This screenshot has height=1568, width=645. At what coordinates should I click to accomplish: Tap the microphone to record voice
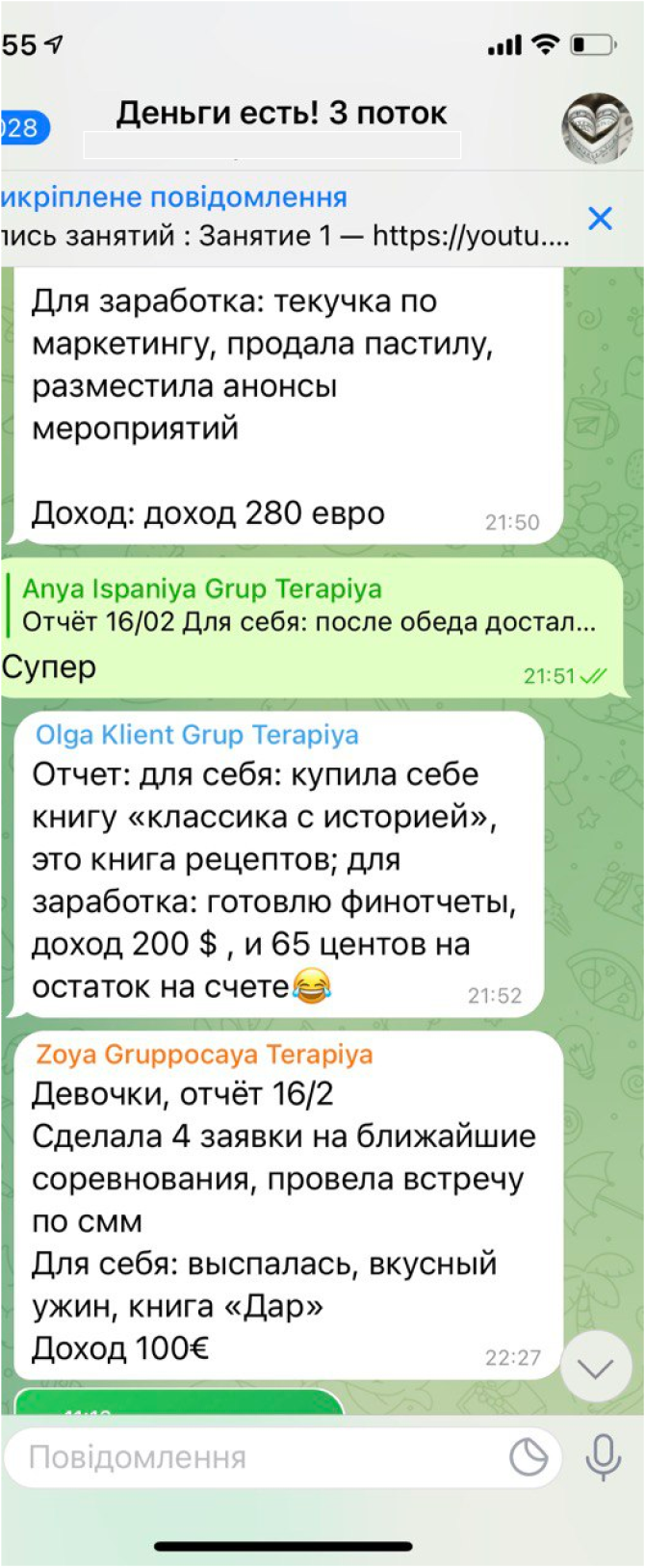(x=604, y=1456)
